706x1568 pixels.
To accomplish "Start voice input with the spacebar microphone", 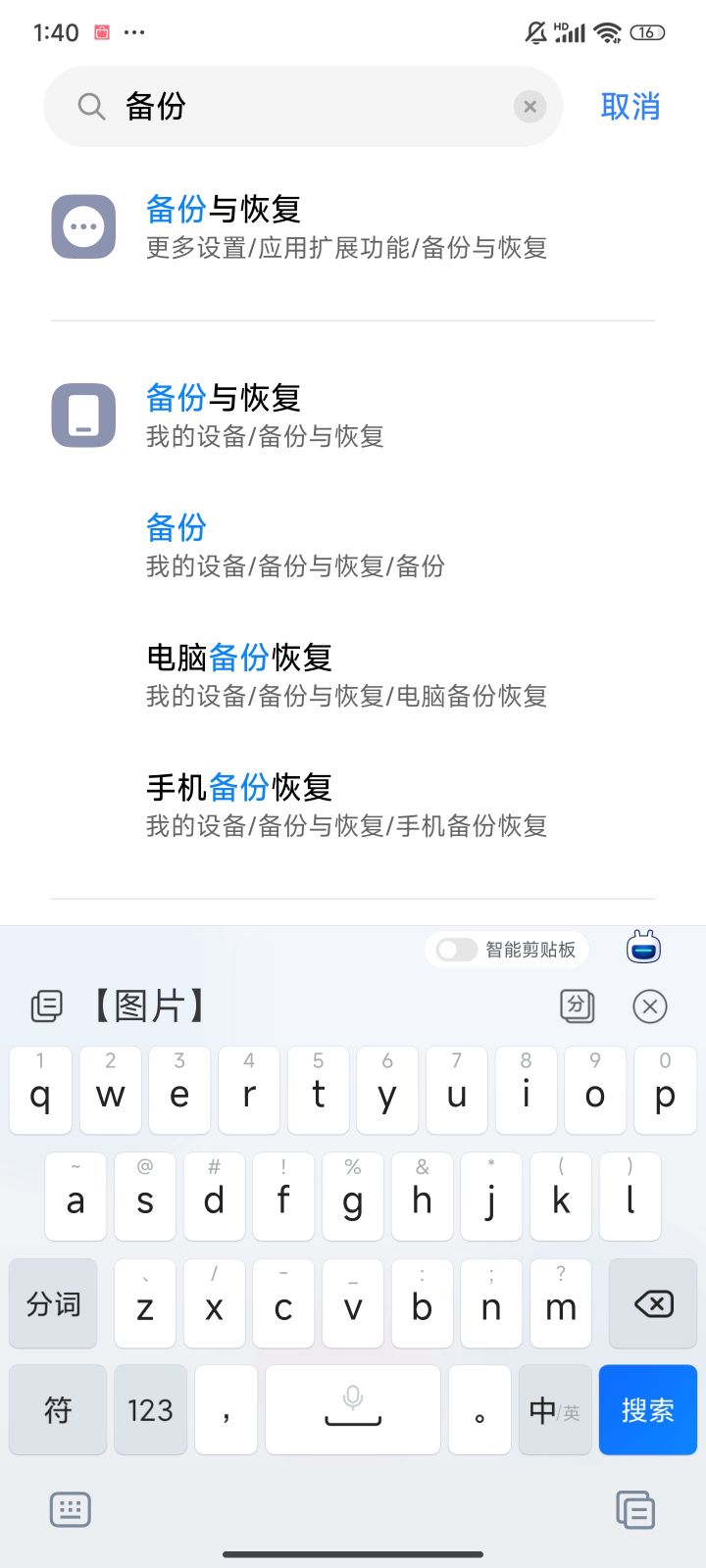I will pyautogui.click(x=353, y=1409).
